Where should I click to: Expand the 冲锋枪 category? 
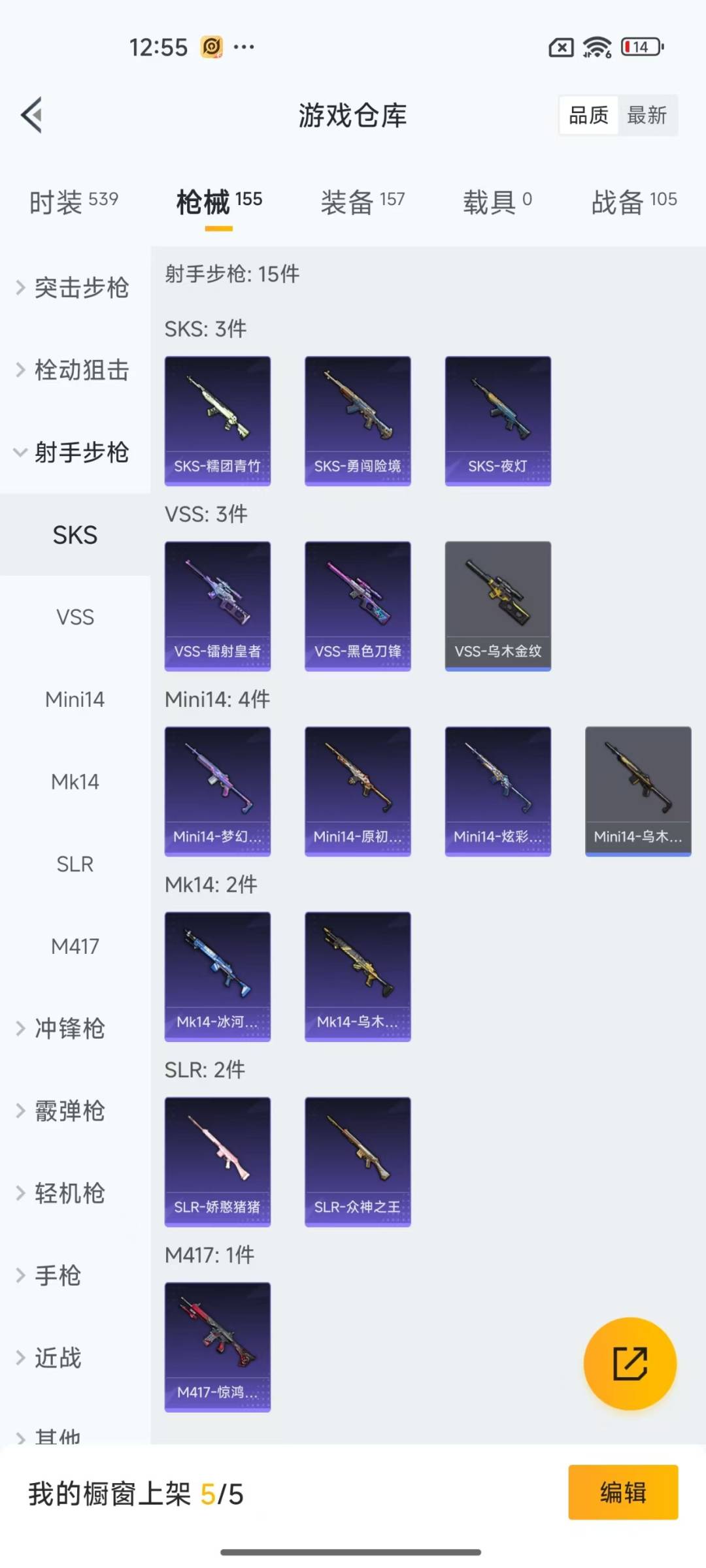(62, 1028)
